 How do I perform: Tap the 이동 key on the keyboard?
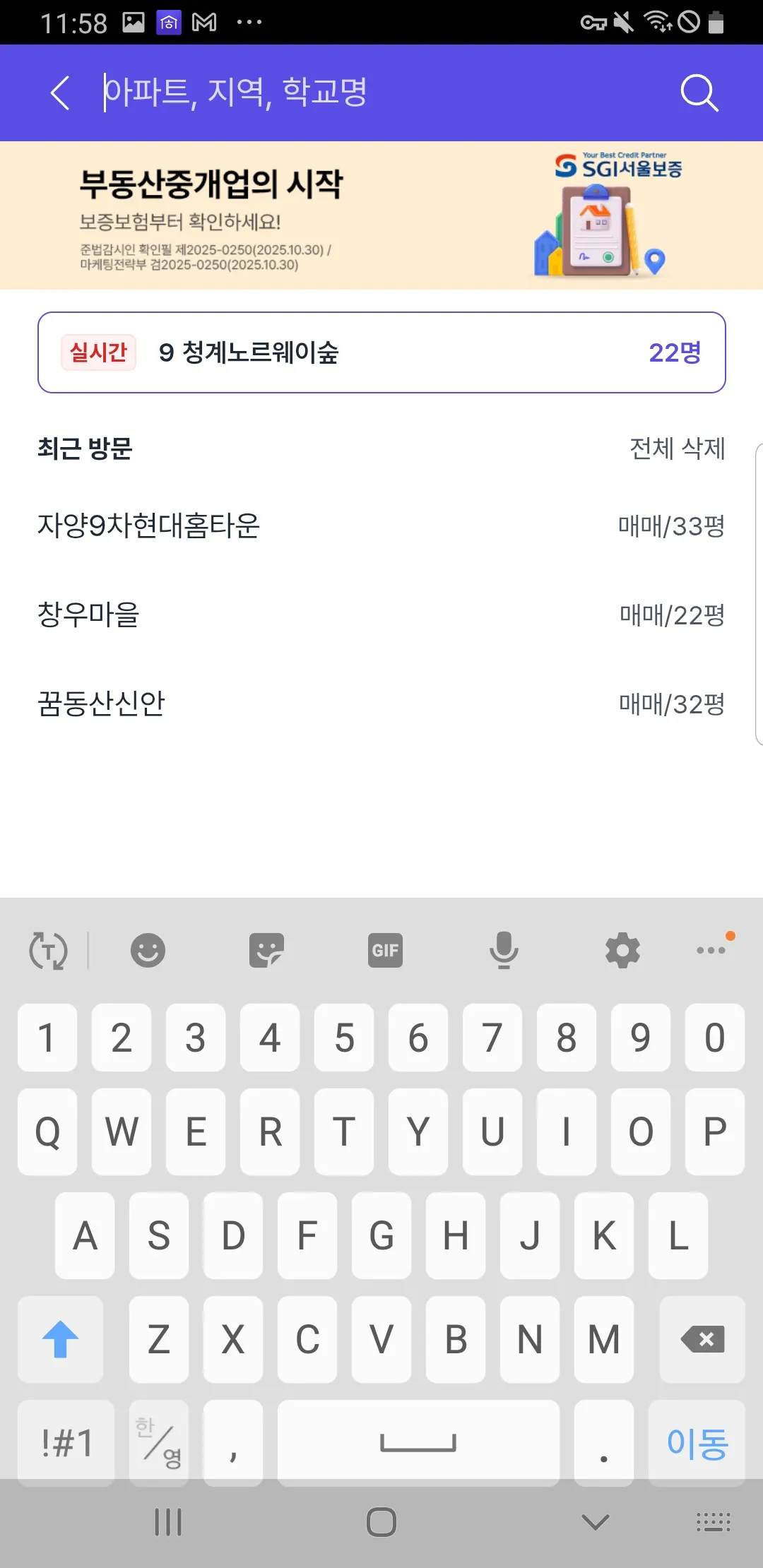click(x=697, y=1442)
